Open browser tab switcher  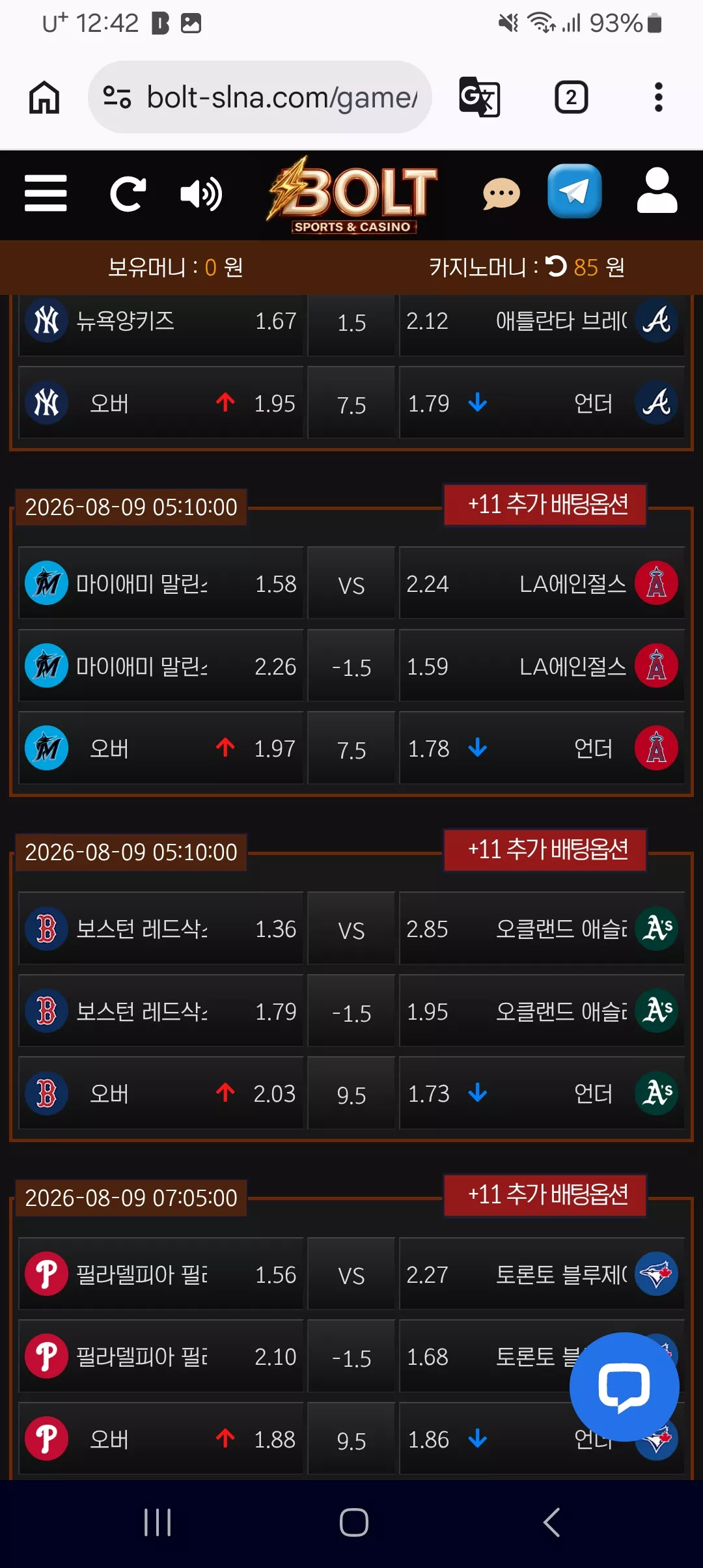(x=571, y=98)
